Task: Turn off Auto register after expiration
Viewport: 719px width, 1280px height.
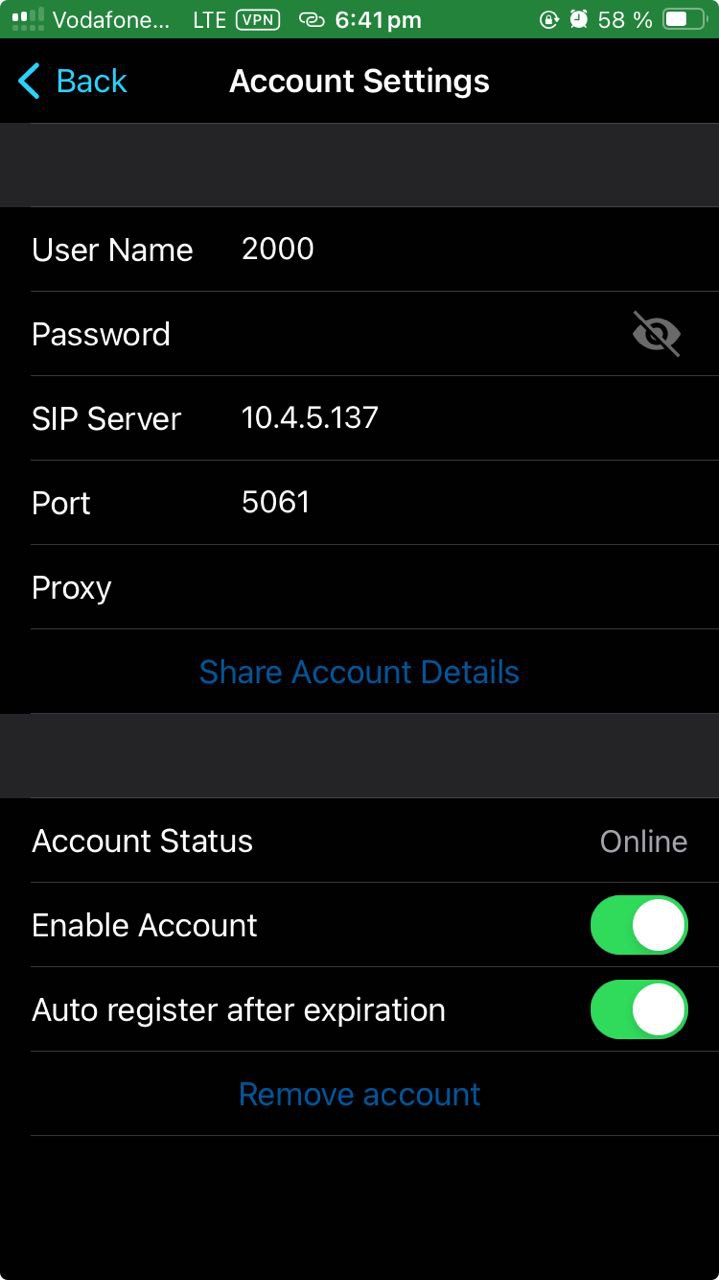Action: tap(639, 1009)
